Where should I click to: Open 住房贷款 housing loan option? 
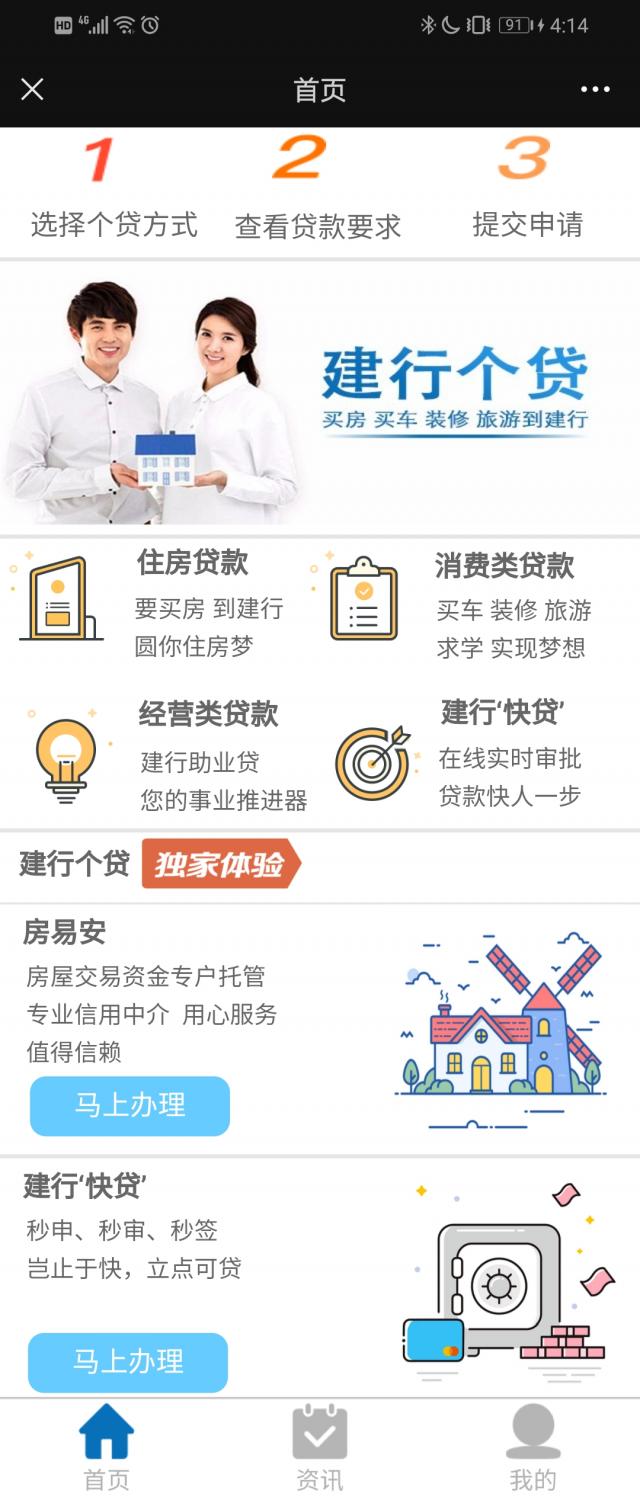[x=160, y=603]
